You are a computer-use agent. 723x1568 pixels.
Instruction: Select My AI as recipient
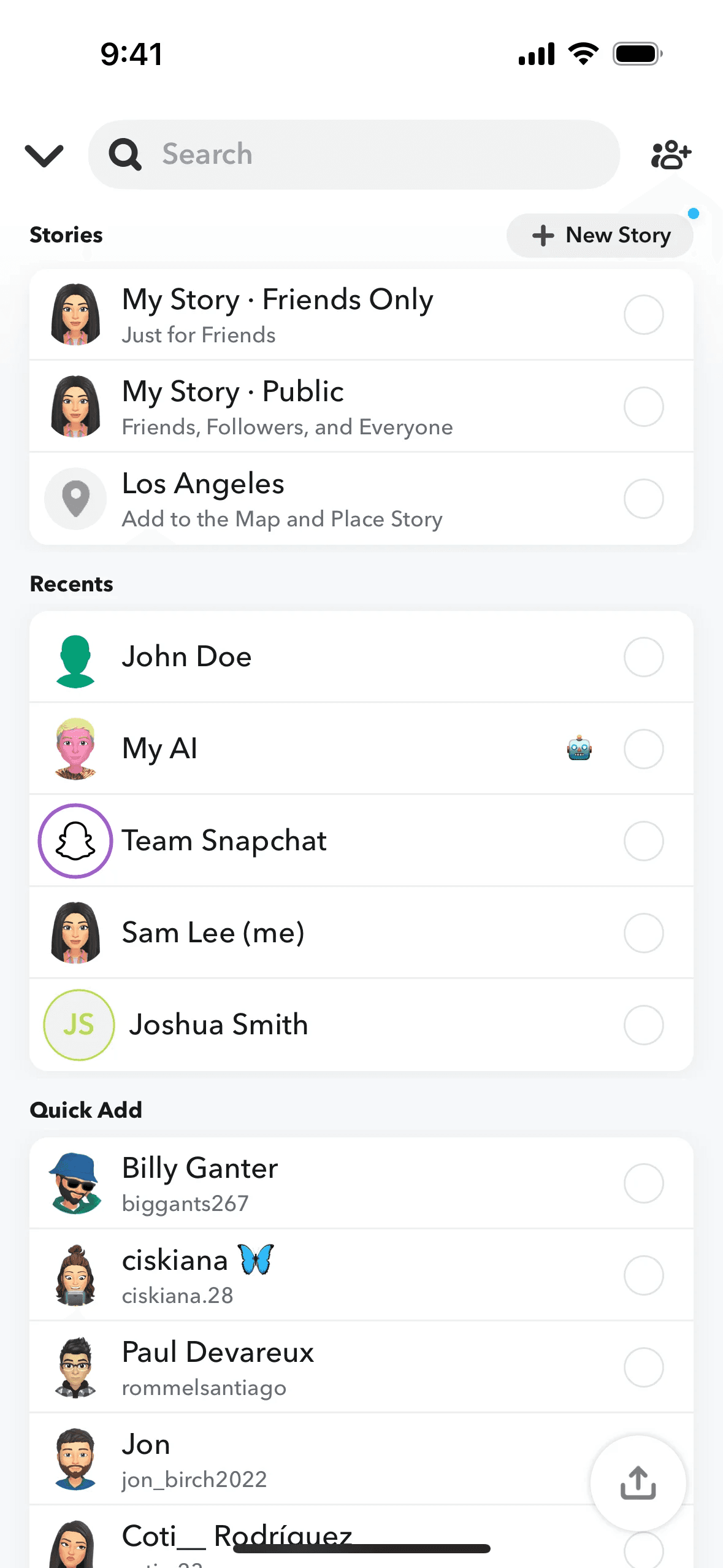[x=643, y=749]
